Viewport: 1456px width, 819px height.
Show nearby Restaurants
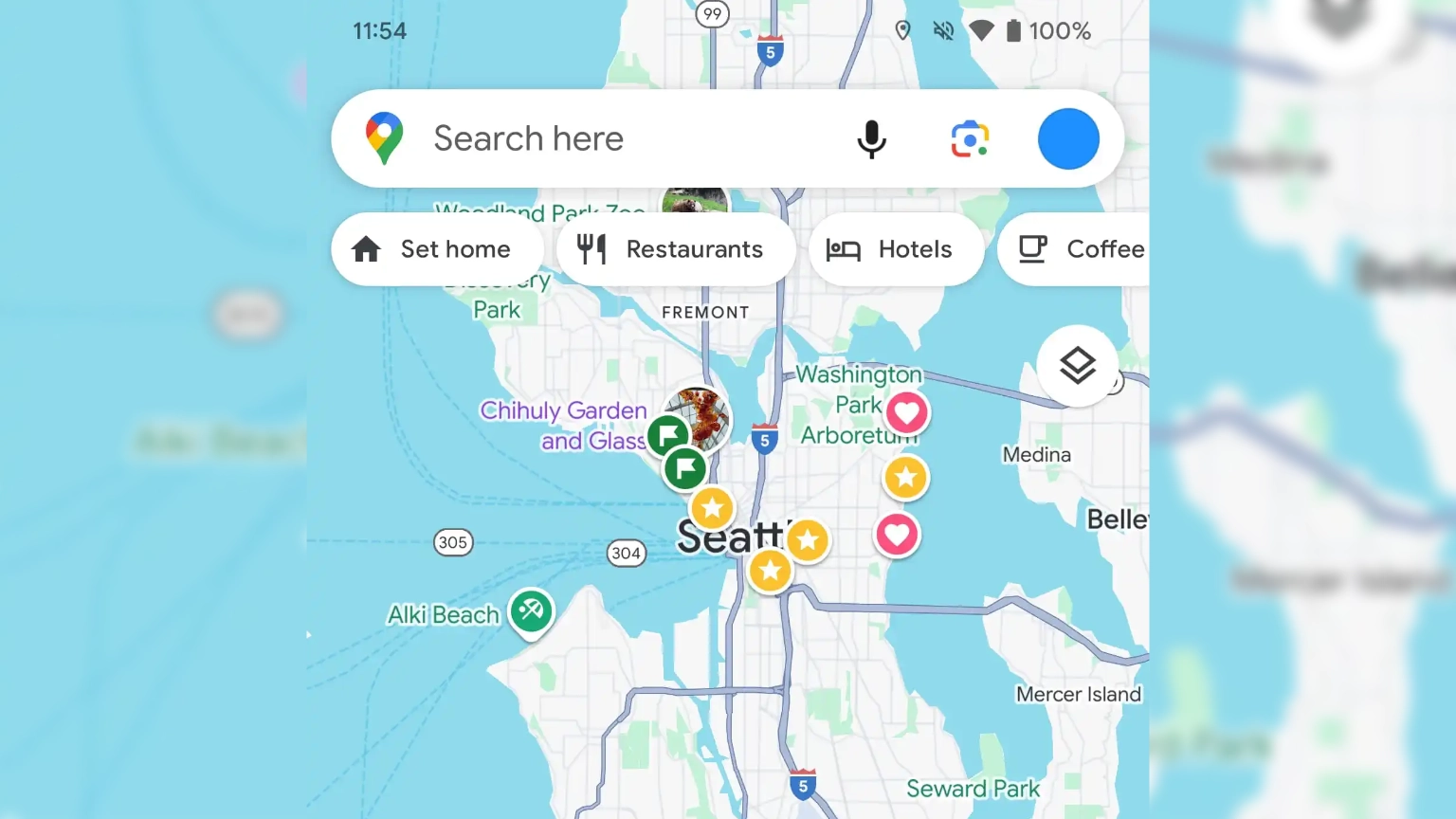(676, 249)
